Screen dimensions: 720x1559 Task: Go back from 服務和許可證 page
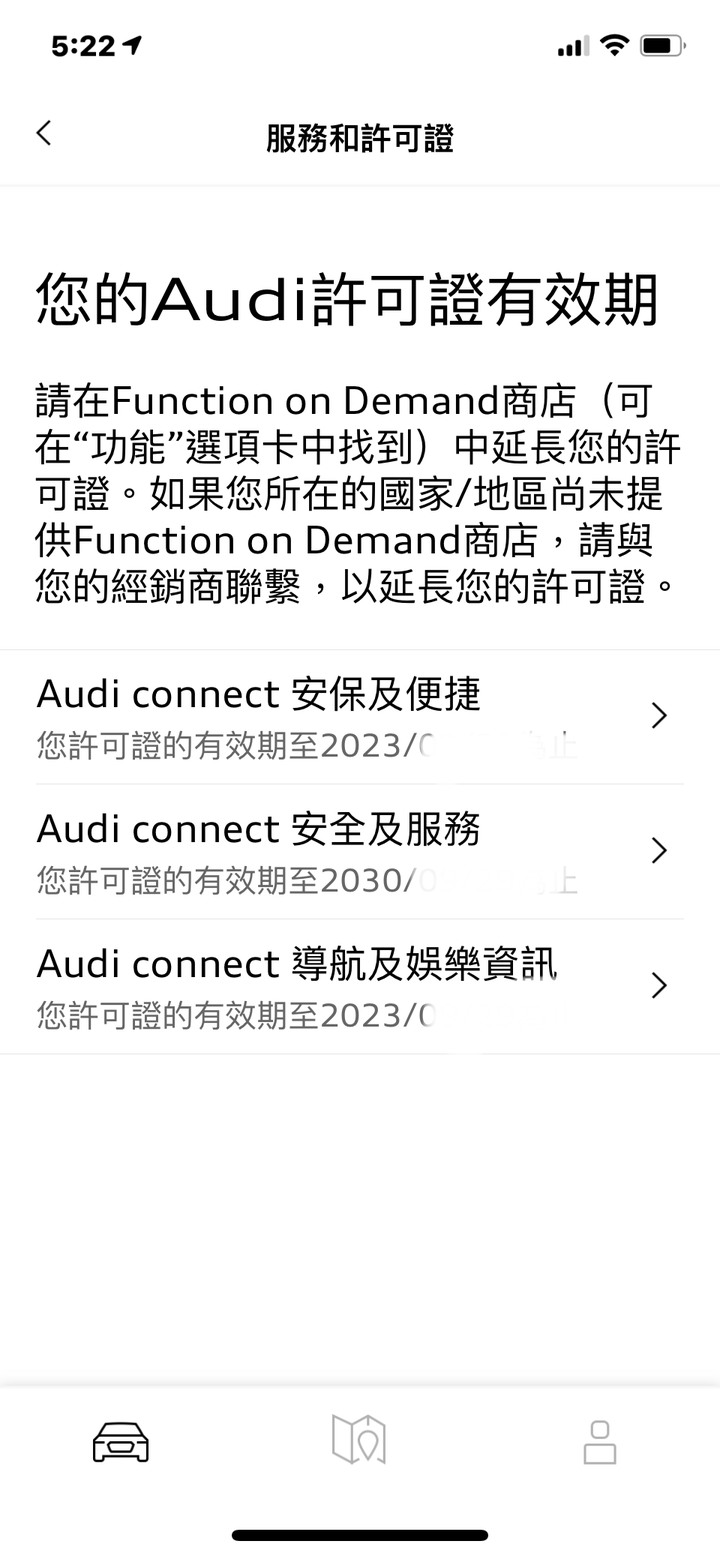pos(44,133)
